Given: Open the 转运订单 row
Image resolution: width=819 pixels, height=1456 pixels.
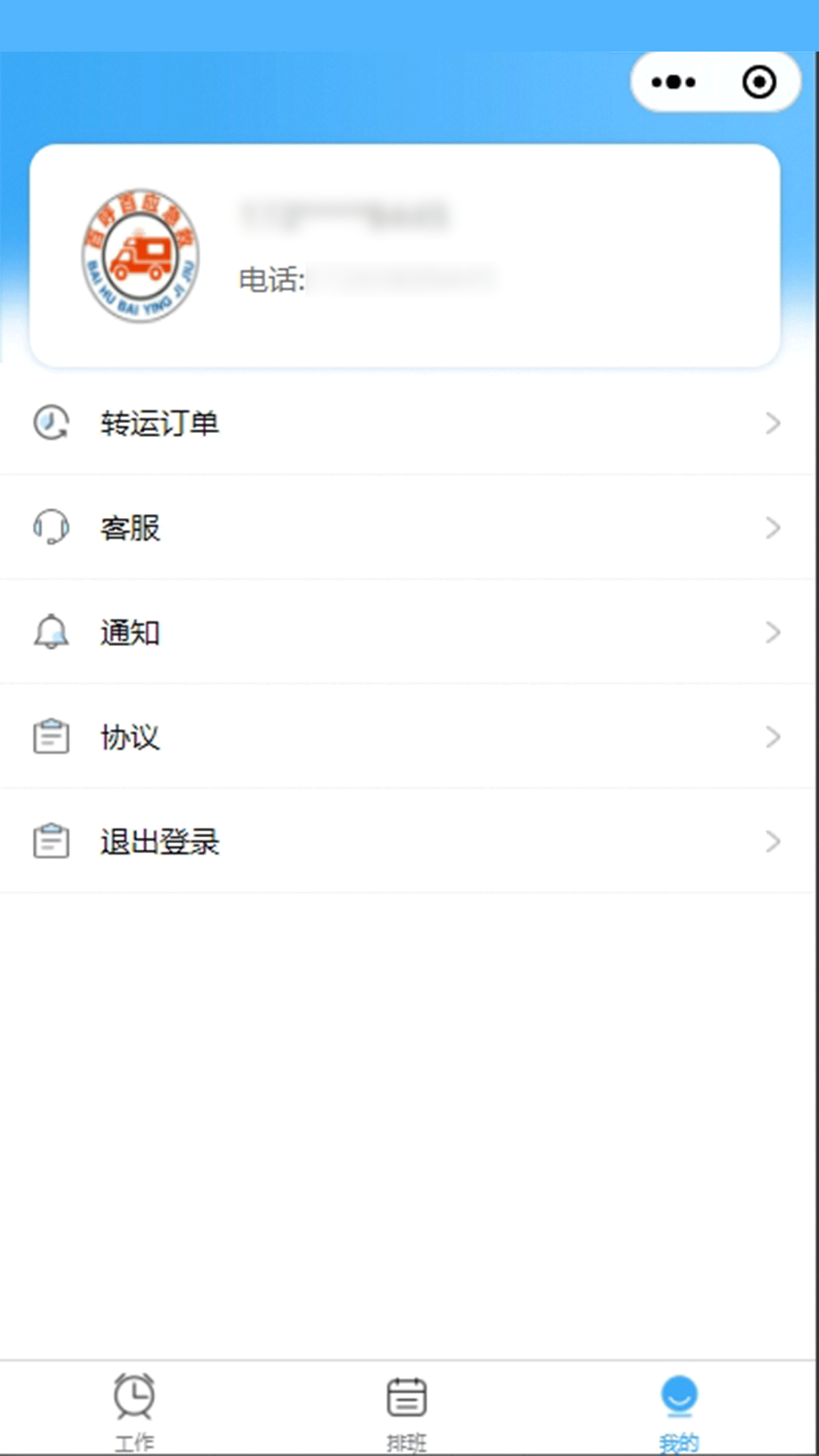Looking at the screenshot, I should [x=409, y=423].
